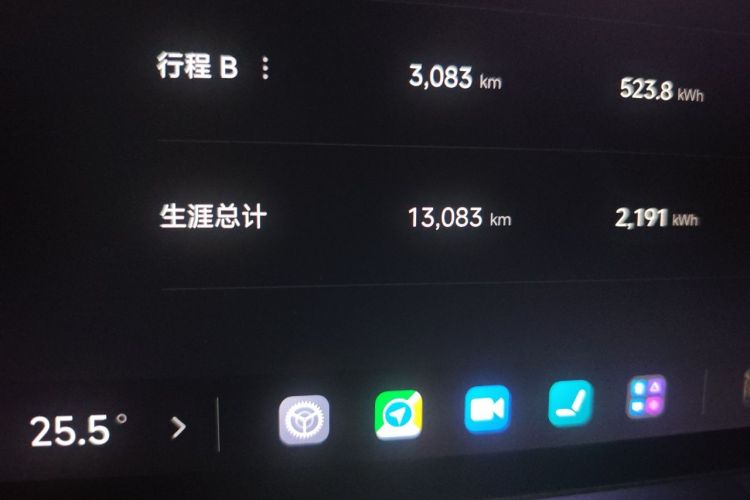Open the settings gear app
750x500 pixels.
pyautogui.click(x=303, y=420)
